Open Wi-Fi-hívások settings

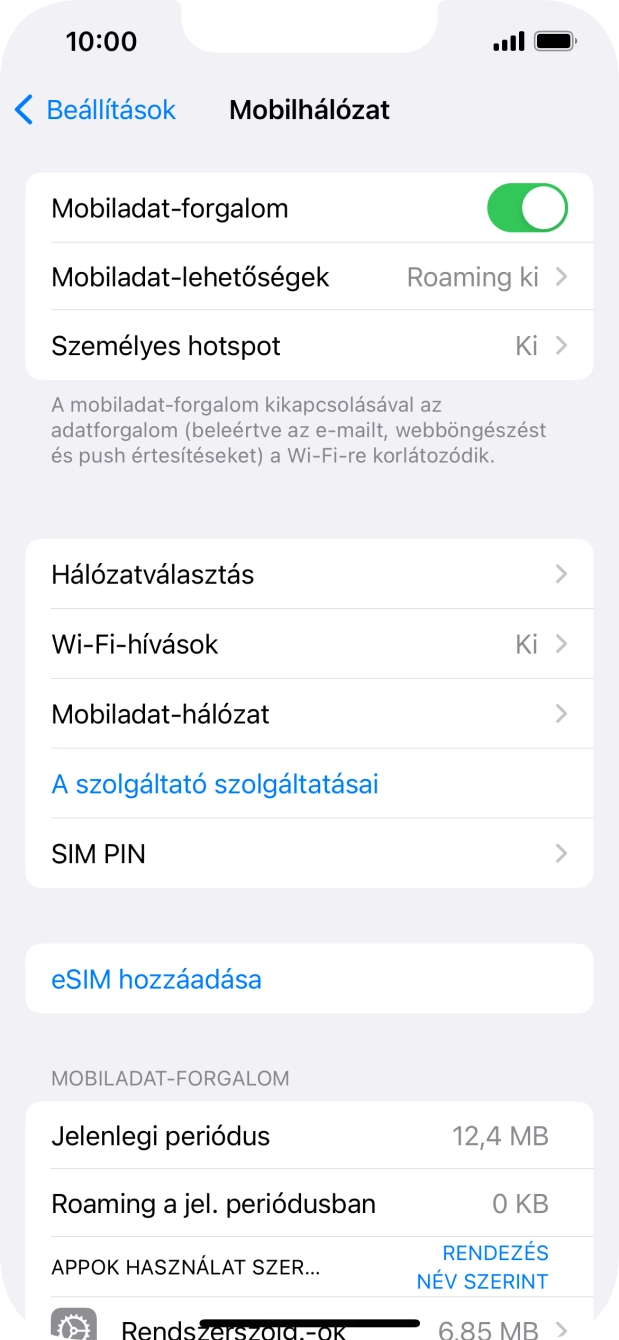point(309,644)
